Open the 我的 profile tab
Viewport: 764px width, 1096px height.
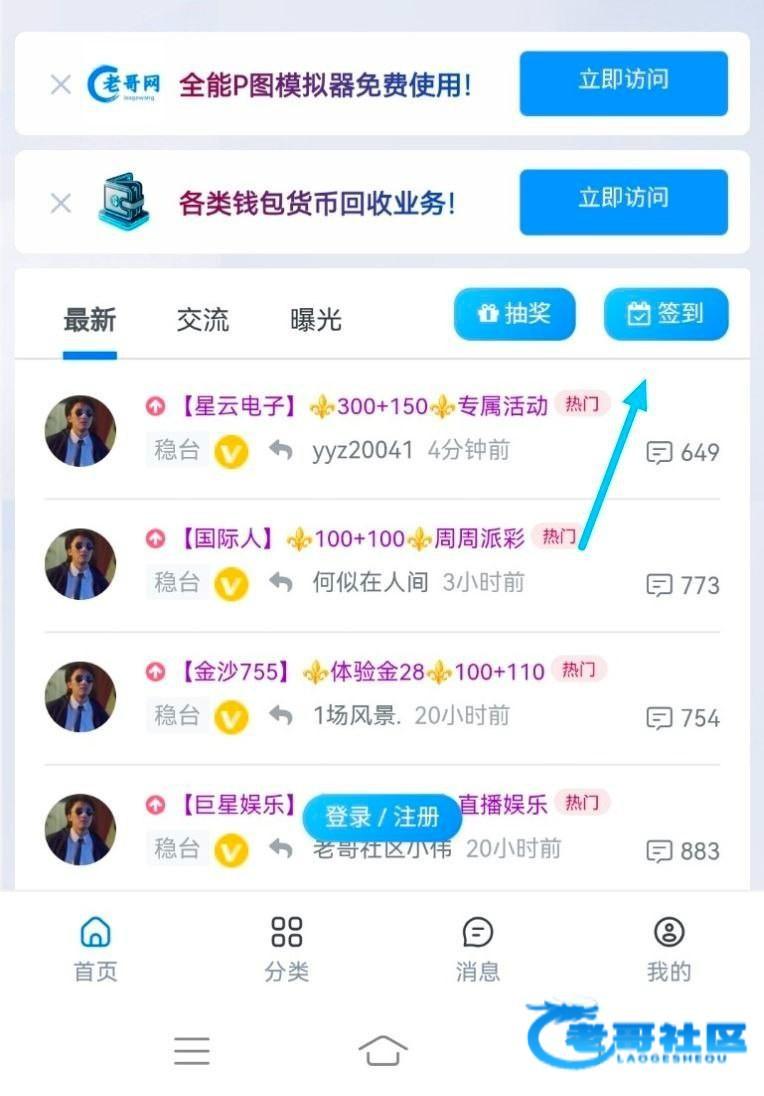(669, 949)
